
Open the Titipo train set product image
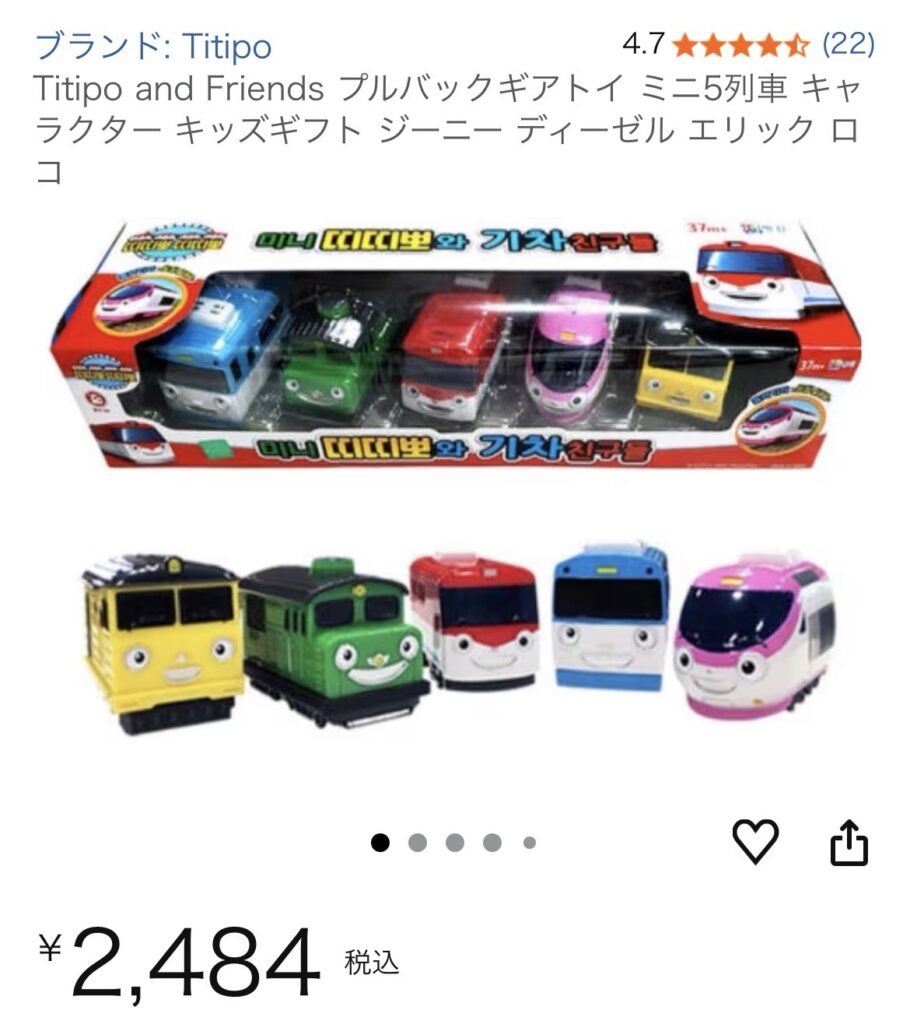click(x=455, y=480)
